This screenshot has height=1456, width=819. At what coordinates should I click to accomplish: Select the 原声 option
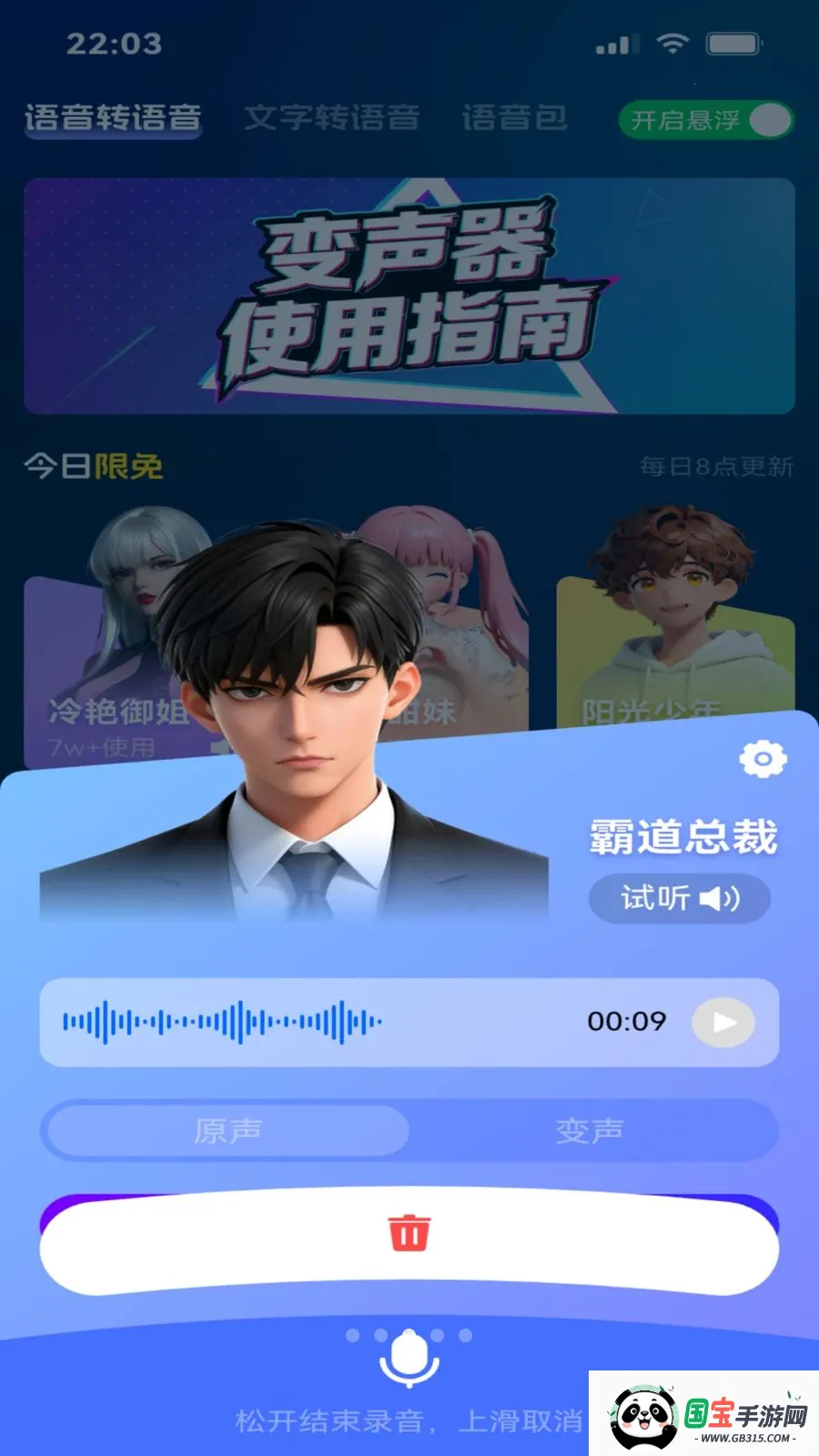(x=227, y=1131)
